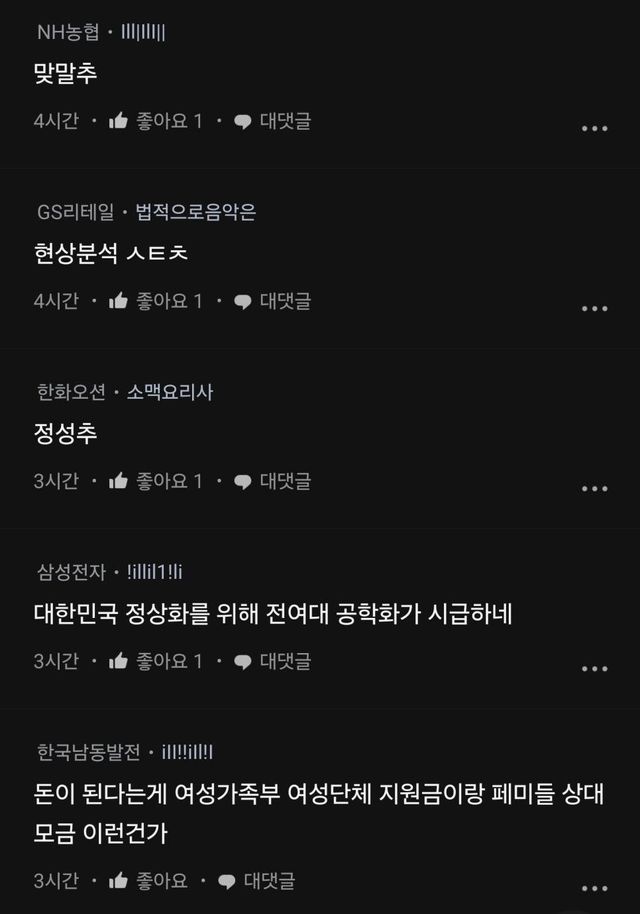Image resolution: width=640 pixels, height=914 pixels.
Task: Like the "현상분석 ㅅㅌㅊ" comment
Action: click(x=155, y=301)
